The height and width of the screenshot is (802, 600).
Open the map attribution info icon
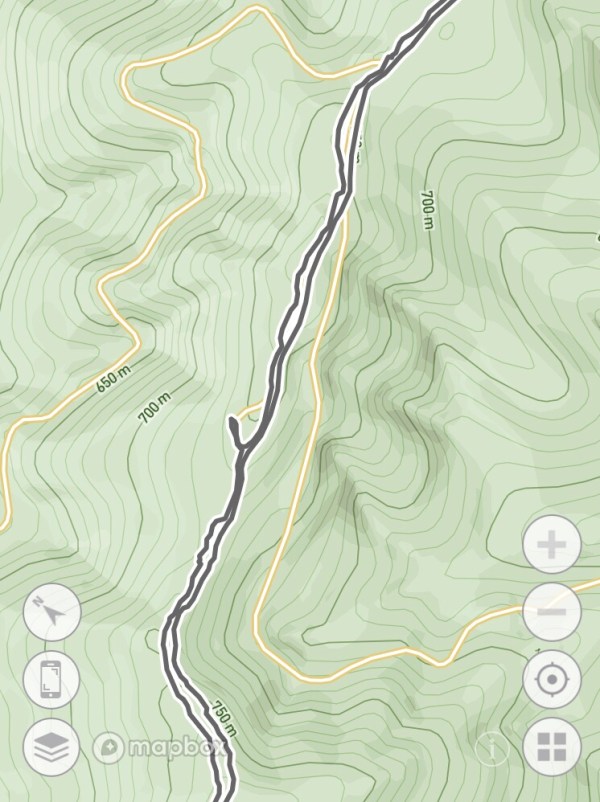491,746
